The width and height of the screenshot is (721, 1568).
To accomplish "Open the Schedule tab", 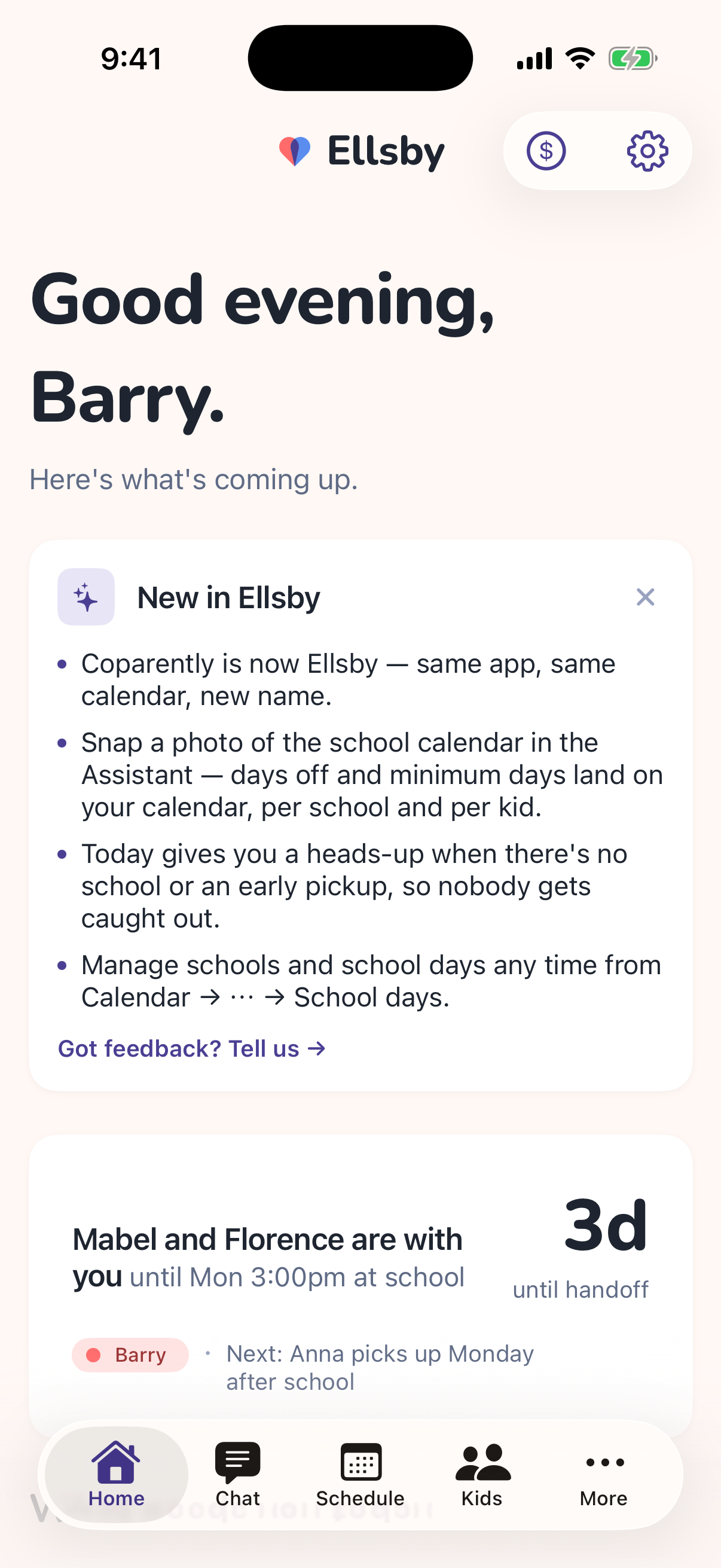I will click(x=360, y=1474).
